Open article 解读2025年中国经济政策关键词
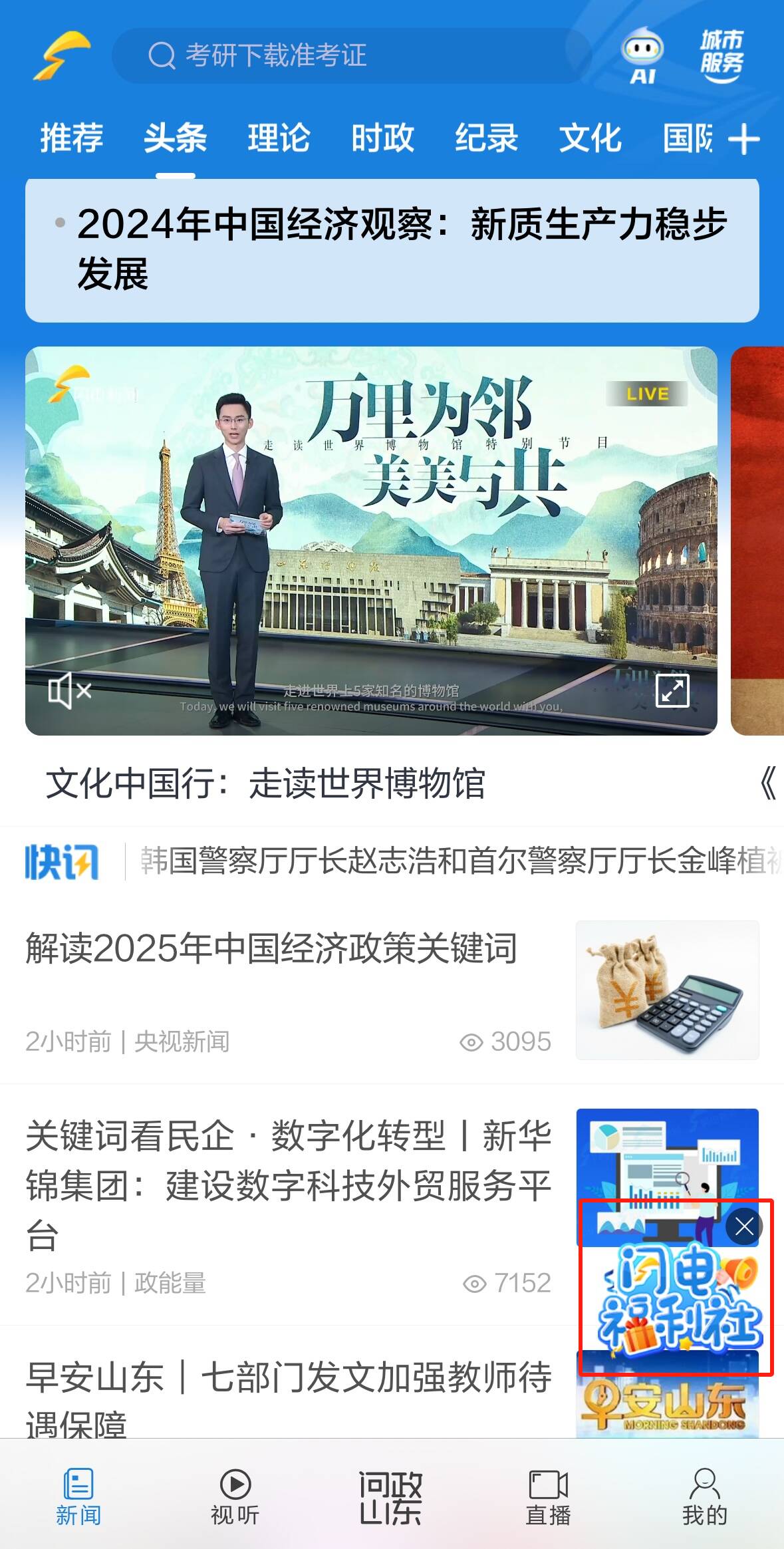The image size is (784, 1549). coord(271,949)
